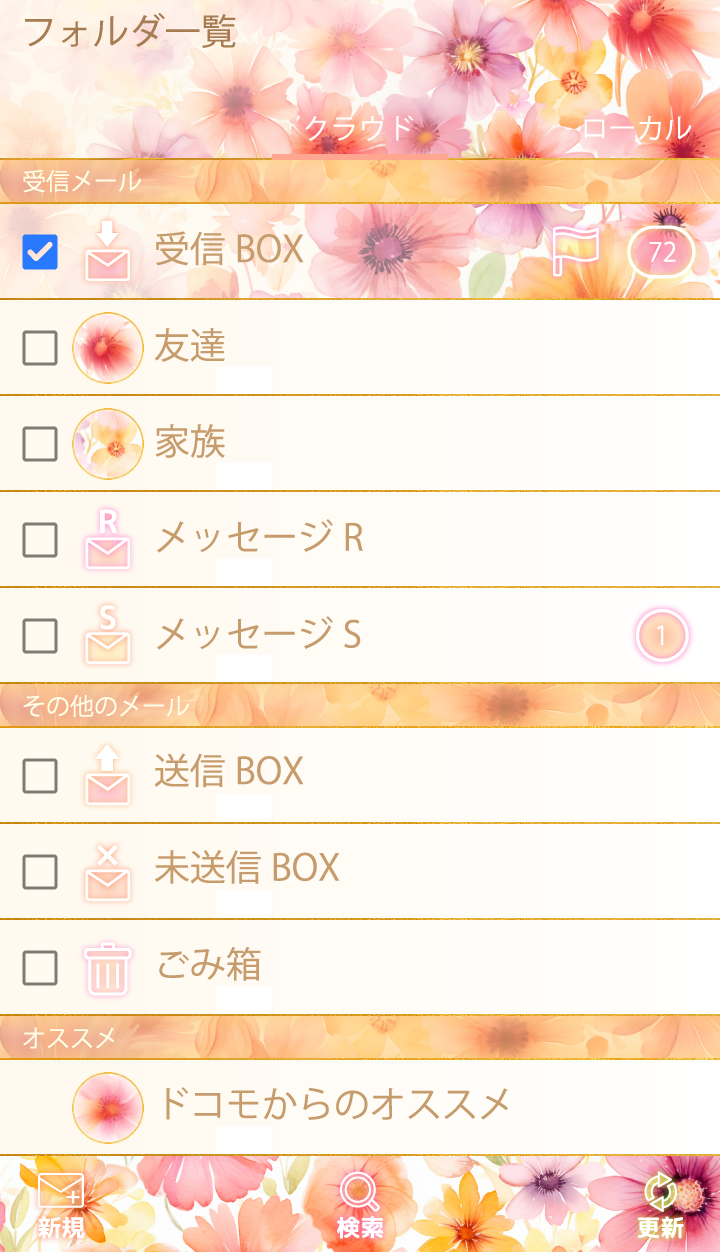Check the ごみ箱 checkbox

pyautogui.click(x=40, y=968)
